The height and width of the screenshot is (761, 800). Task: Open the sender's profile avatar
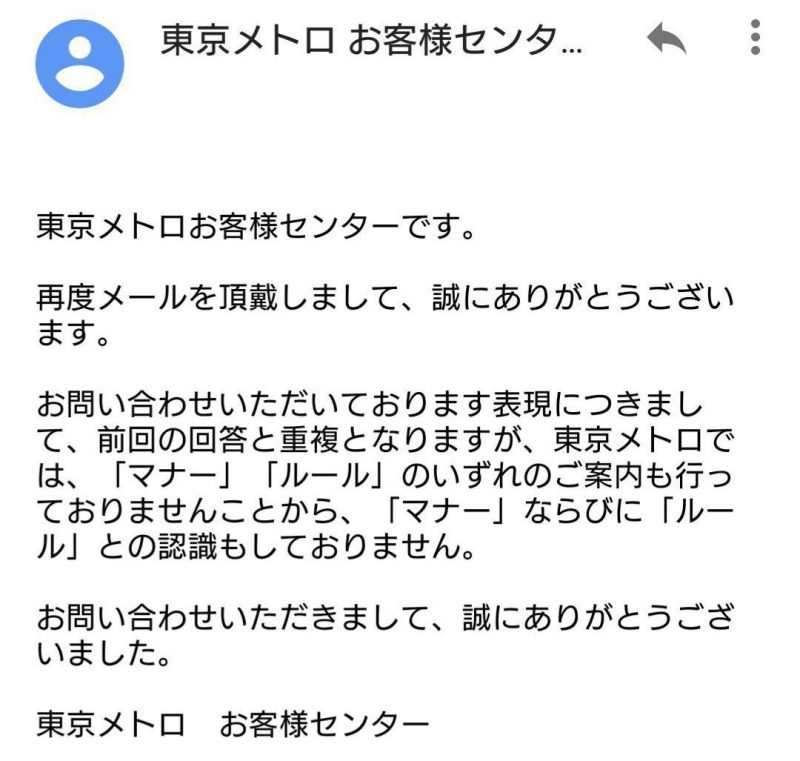coord(80,64)
